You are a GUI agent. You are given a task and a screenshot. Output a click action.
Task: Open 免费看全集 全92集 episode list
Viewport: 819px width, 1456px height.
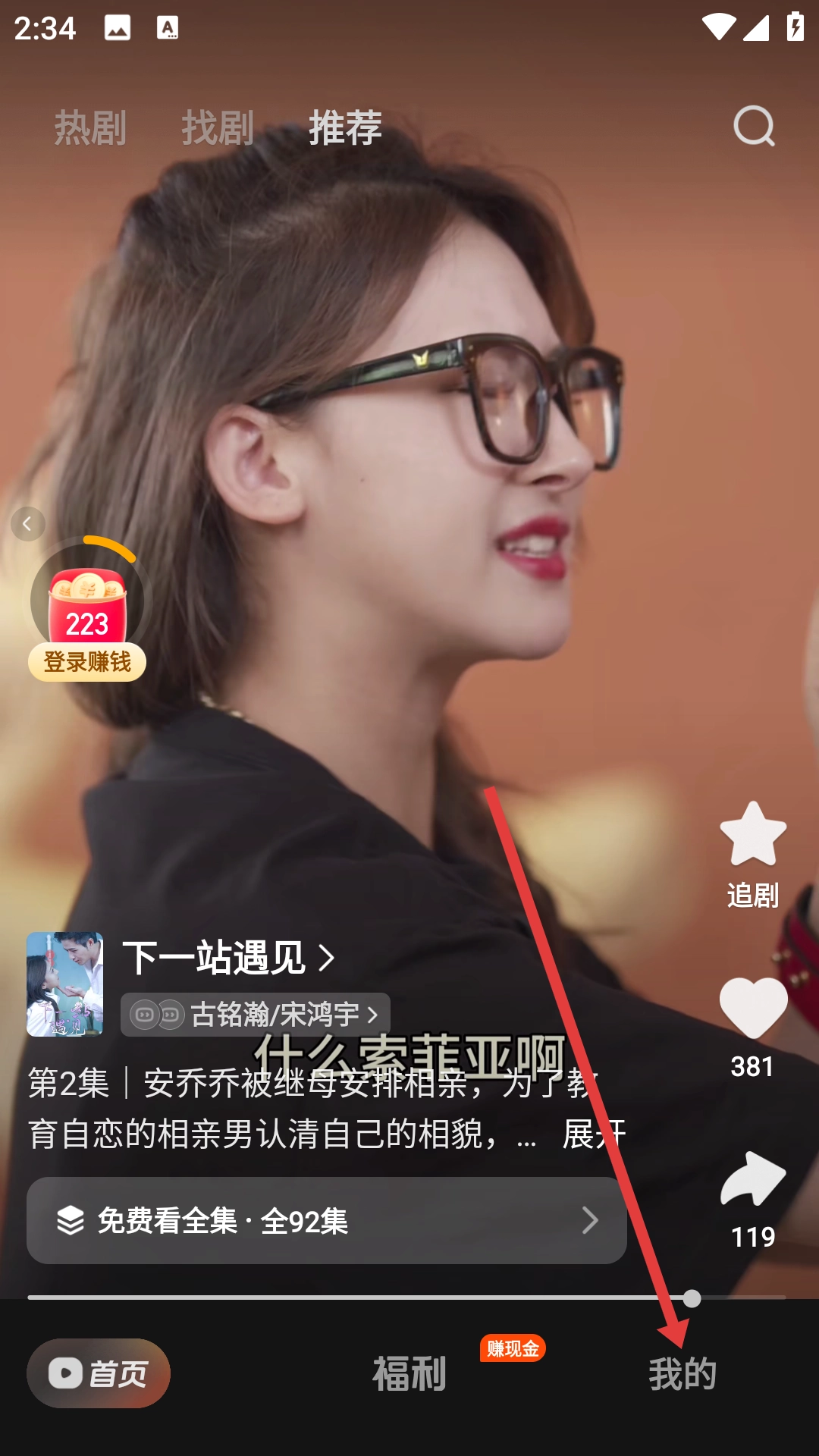(x=326, y=1221)
